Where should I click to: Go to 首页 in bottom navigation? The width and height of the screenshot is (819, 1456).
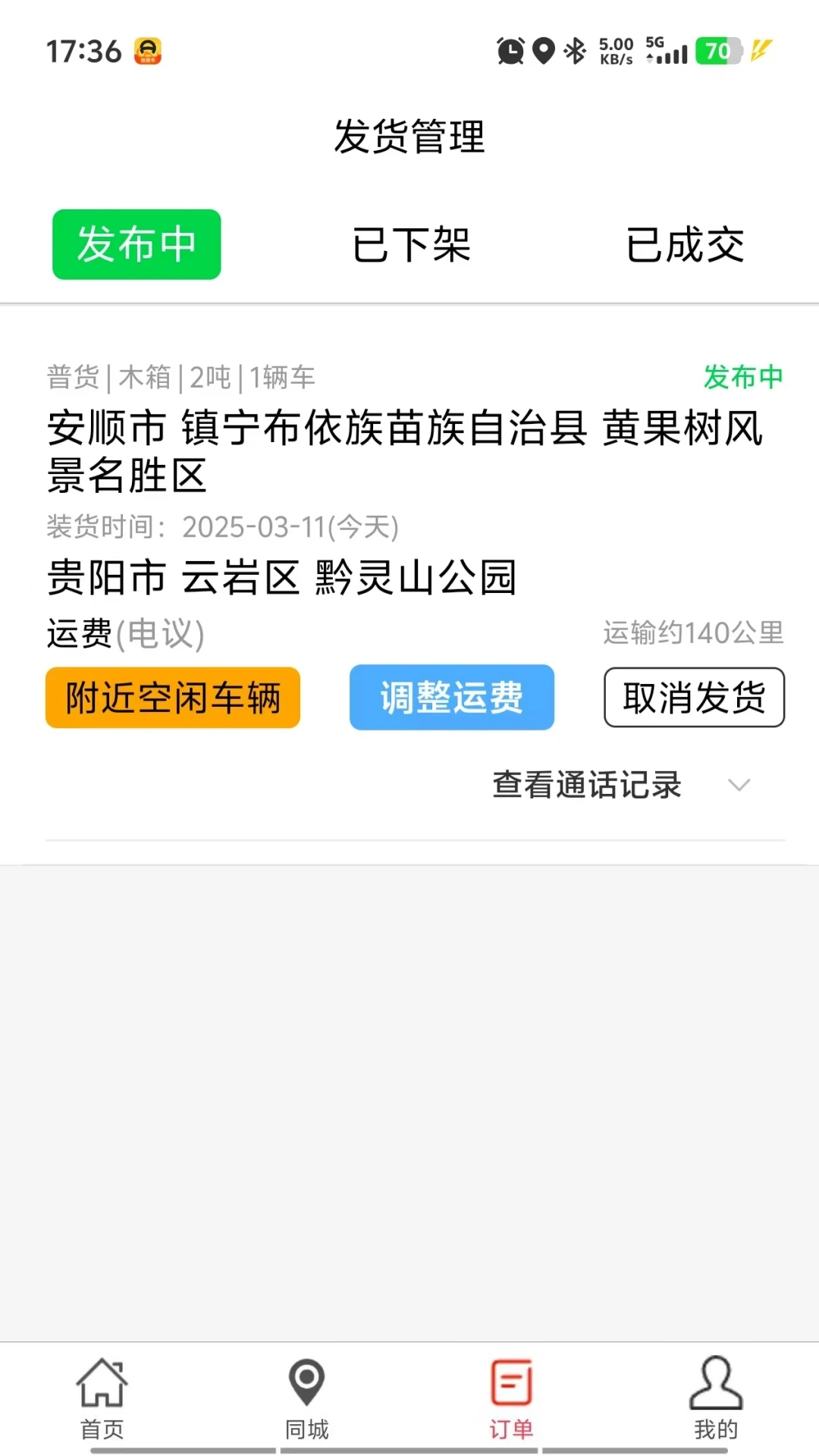pos(102,1399)
